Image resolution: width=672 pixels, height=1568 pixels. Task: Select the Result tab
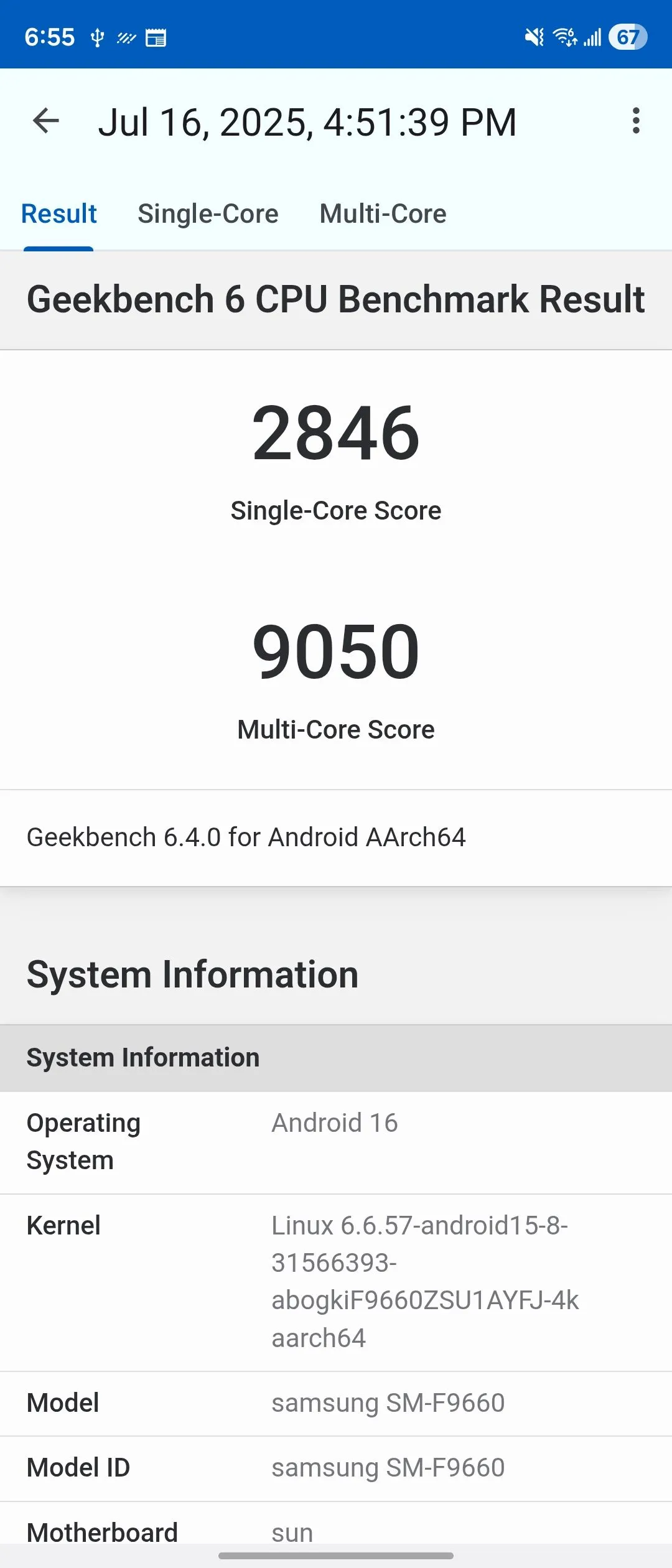click(59, 214)
